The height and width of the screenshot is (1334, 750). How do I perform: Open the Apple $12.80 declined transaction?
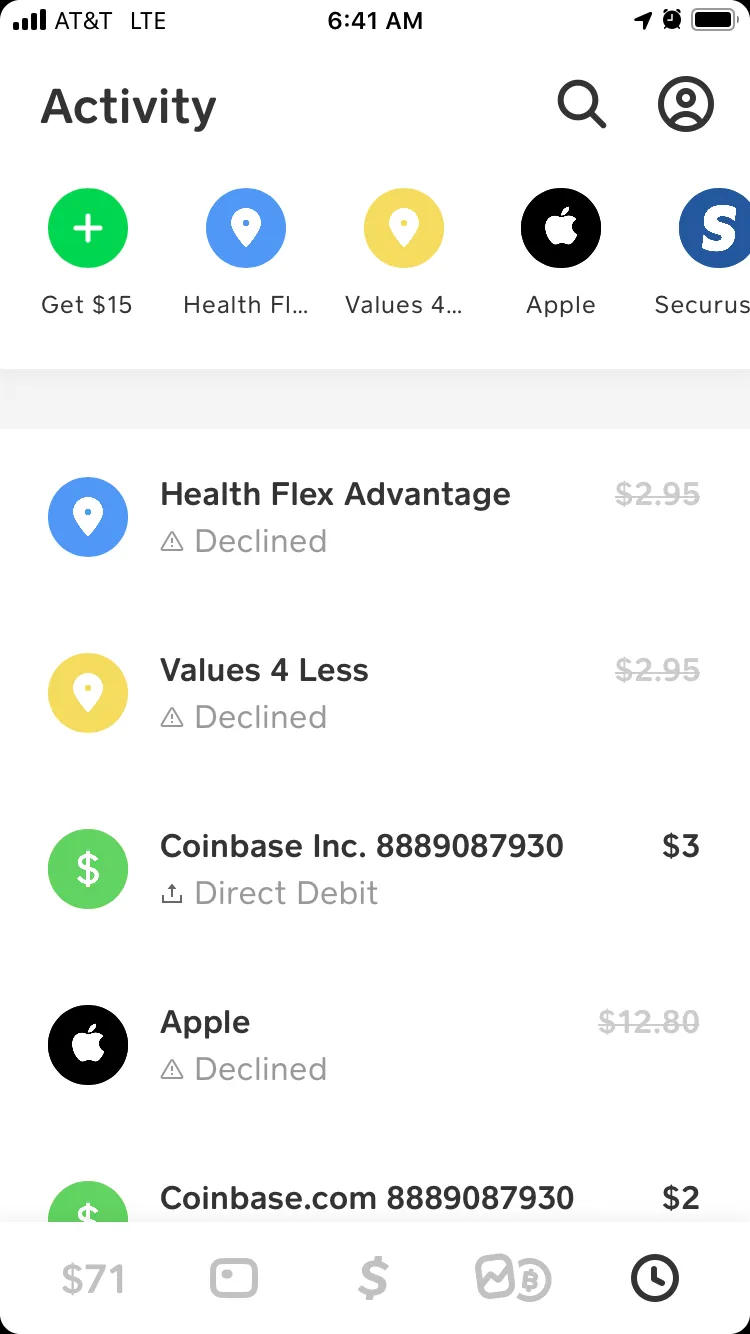coord(375,1045)
